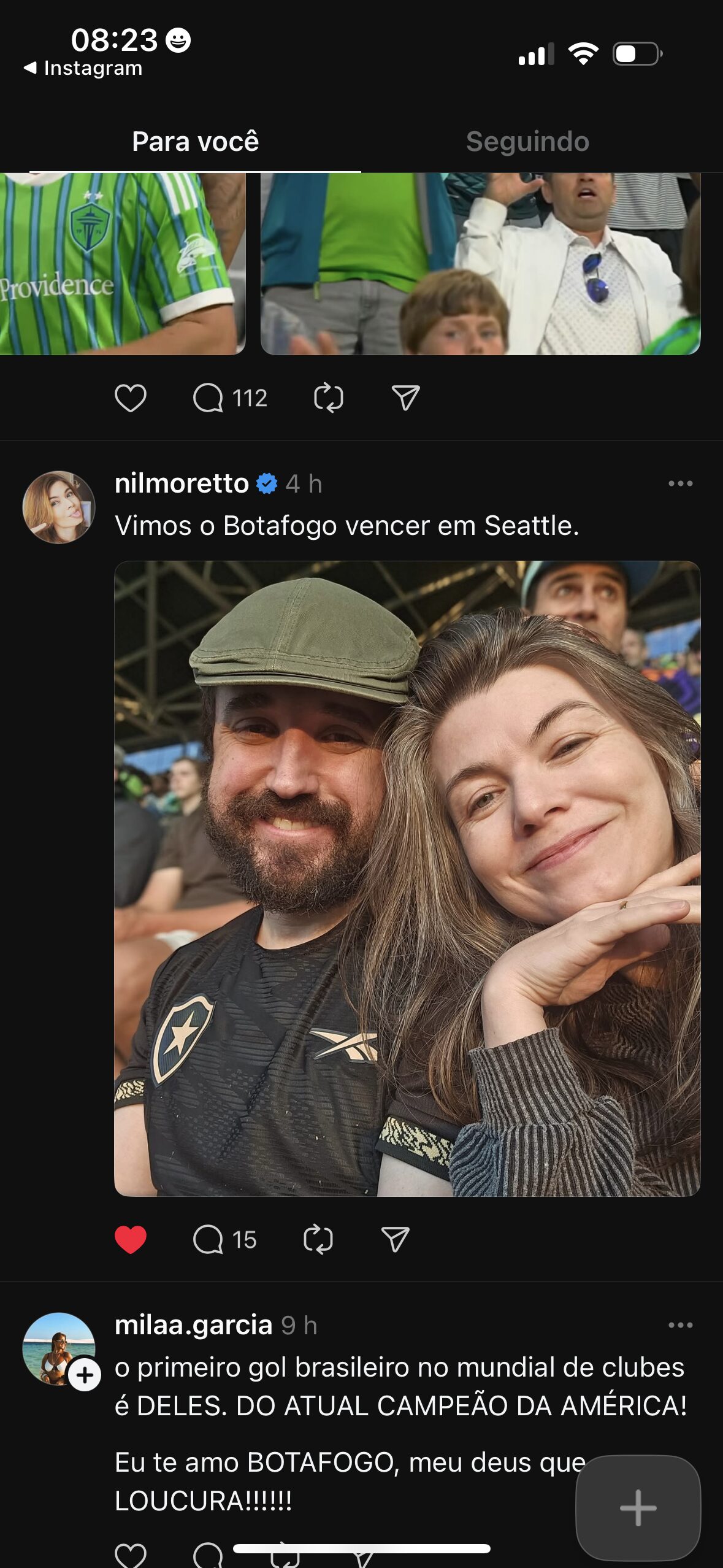This screenshot has height=1568, width=723.
Task: Share the top post with 112 comments
Action: click(x=405, y=398)
